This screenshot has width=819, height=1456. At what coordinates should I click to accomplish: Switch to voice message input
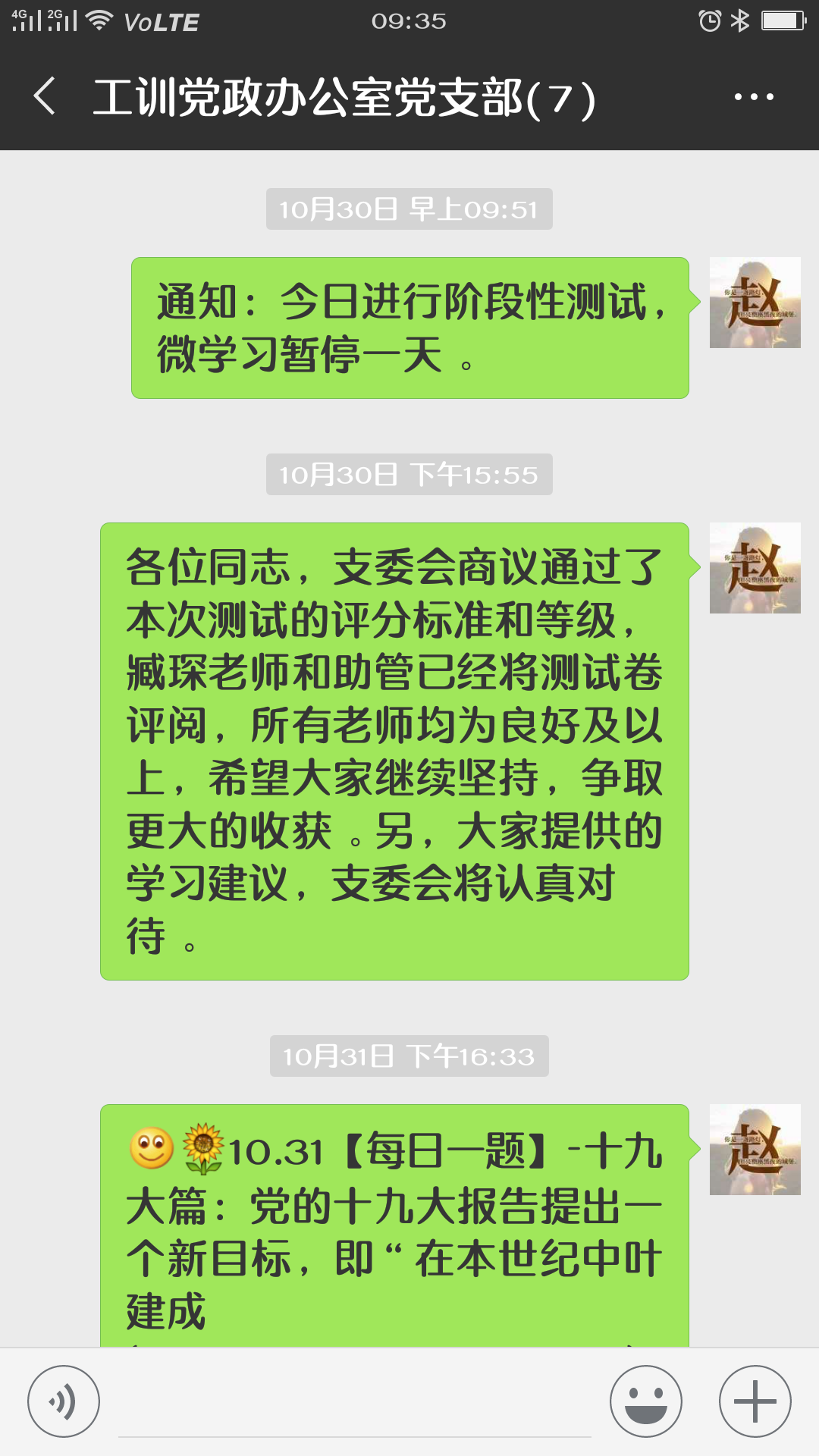(x=64, y=1401)
